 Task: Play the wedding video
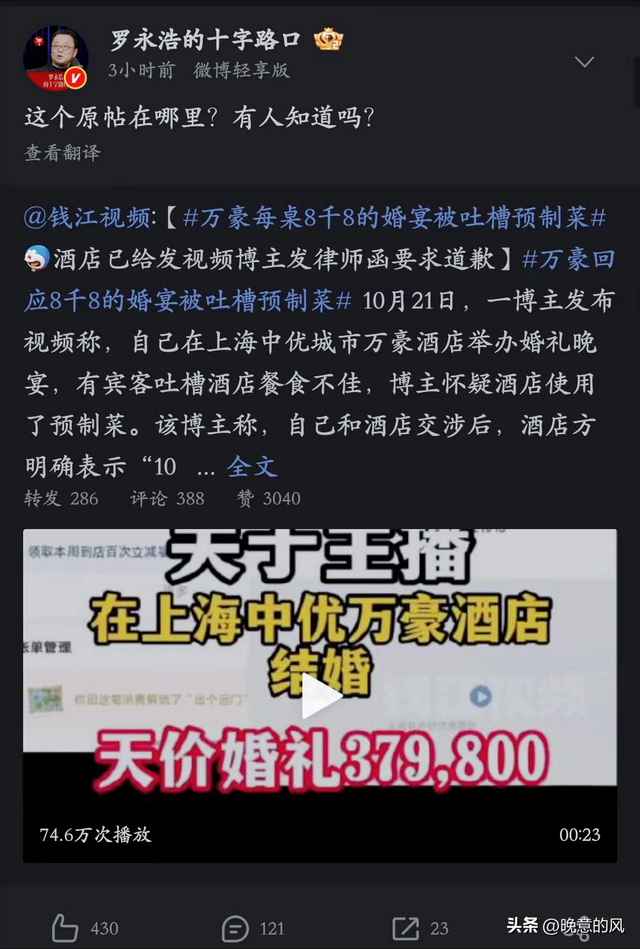320,696
